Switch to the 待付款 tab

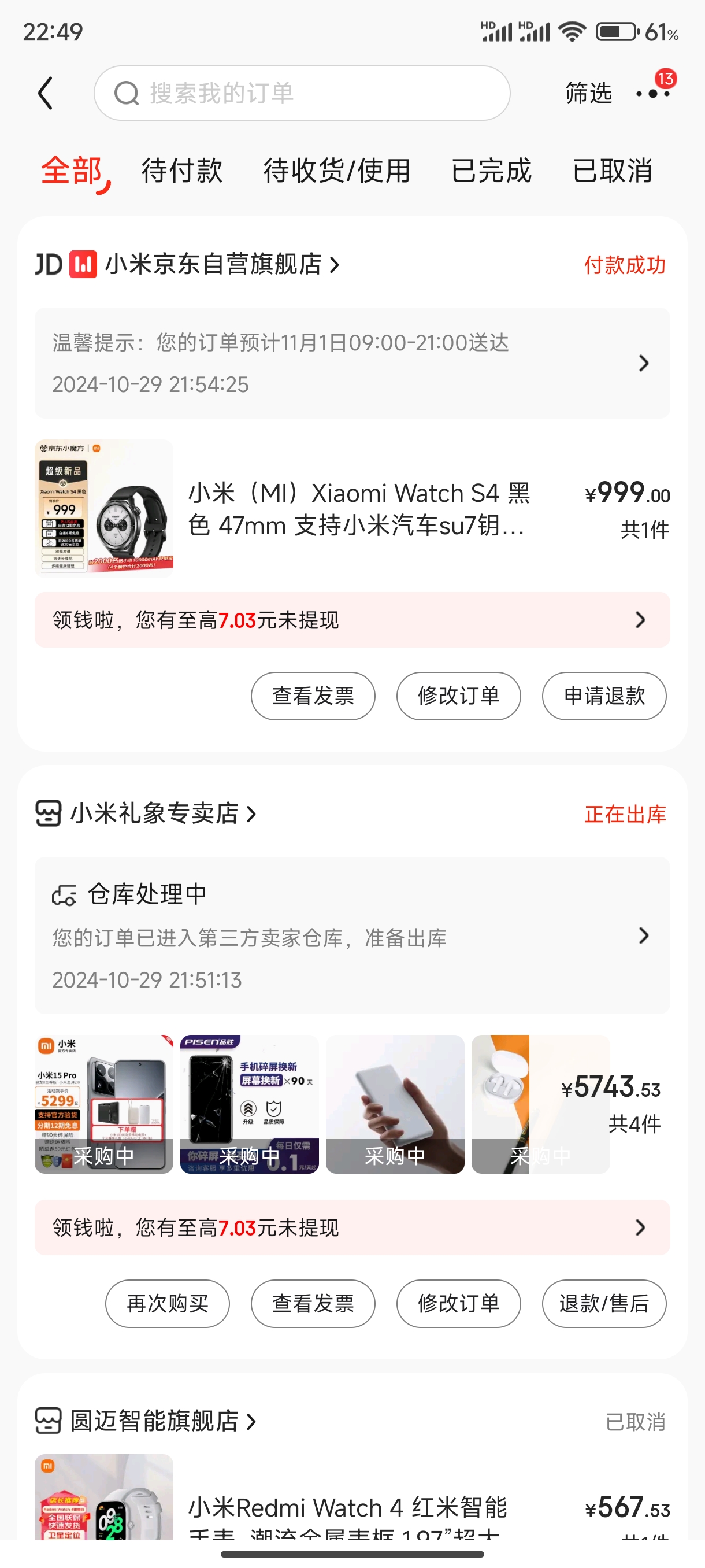(x=182, y=171)
